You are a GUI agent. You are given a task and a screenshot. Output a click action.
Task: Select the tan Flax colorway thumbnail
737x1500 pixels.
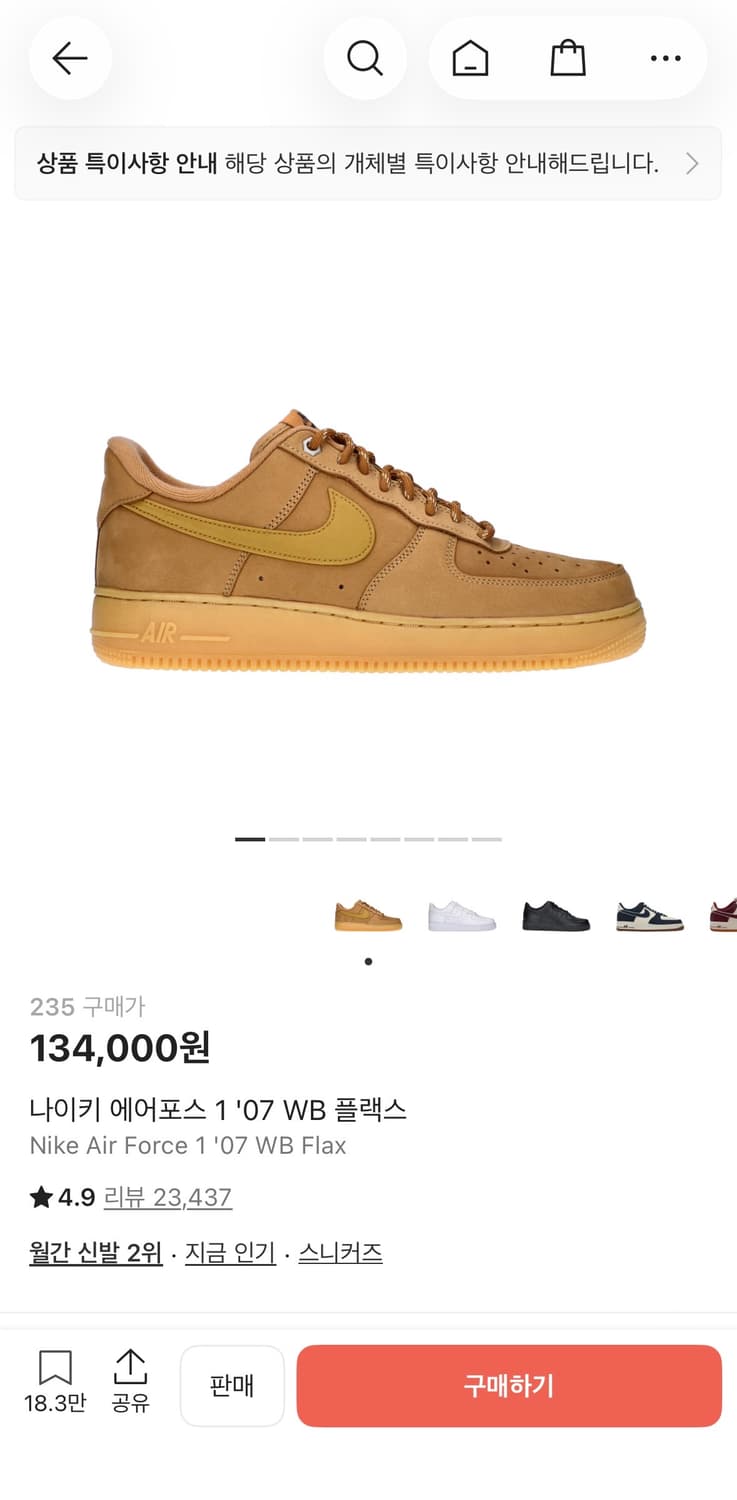point(368,915)
